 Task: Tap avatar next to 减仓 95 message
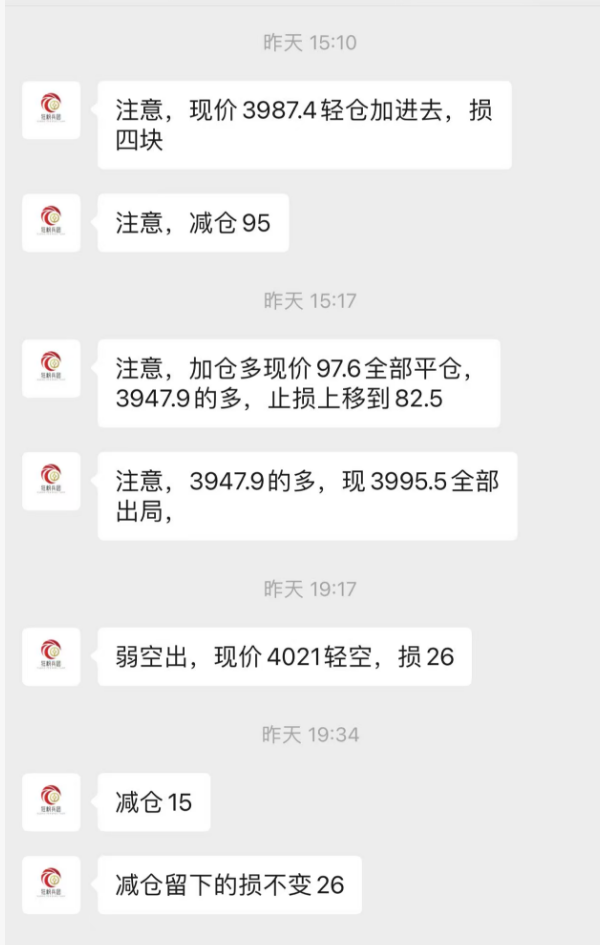51,222
